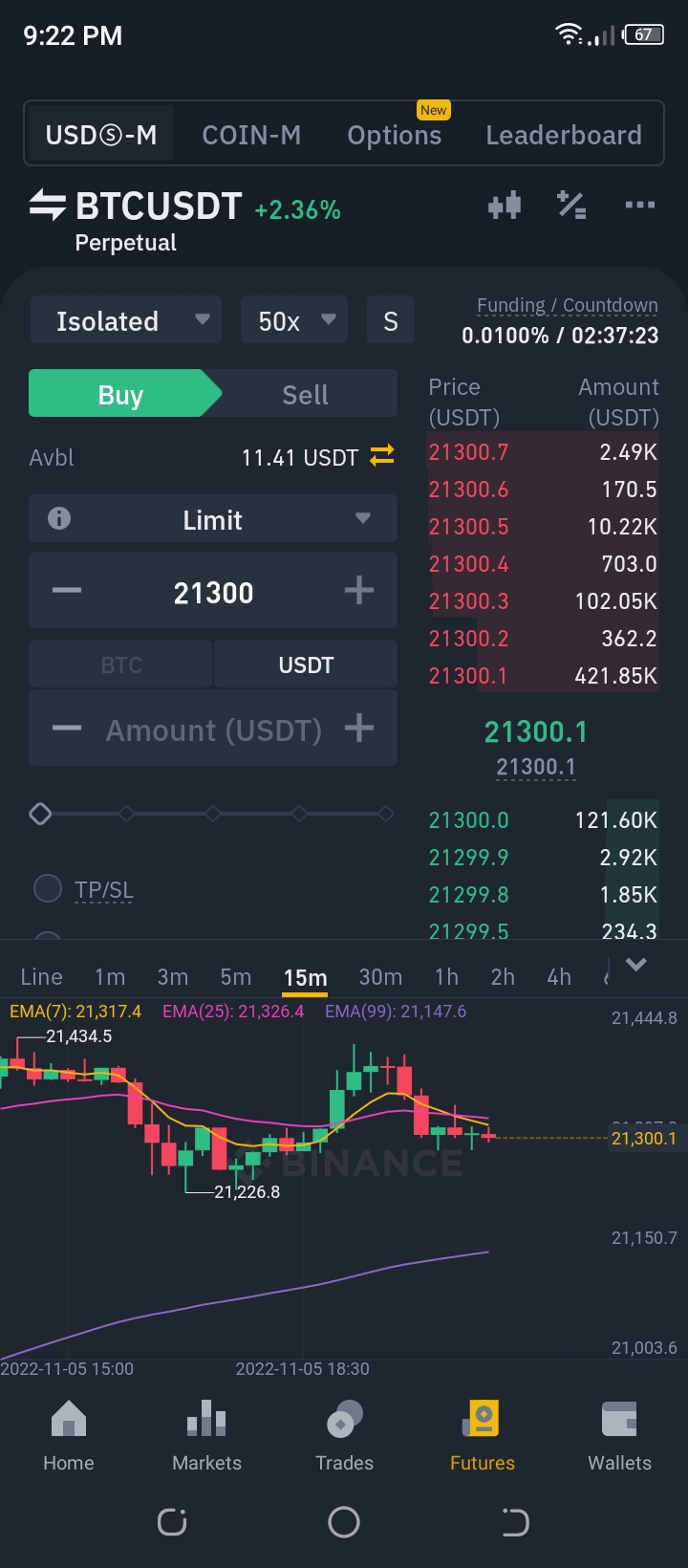Tap the transfer arrows next to Avbl
The image size is (688, 1568).
click(x=382, y=456)
